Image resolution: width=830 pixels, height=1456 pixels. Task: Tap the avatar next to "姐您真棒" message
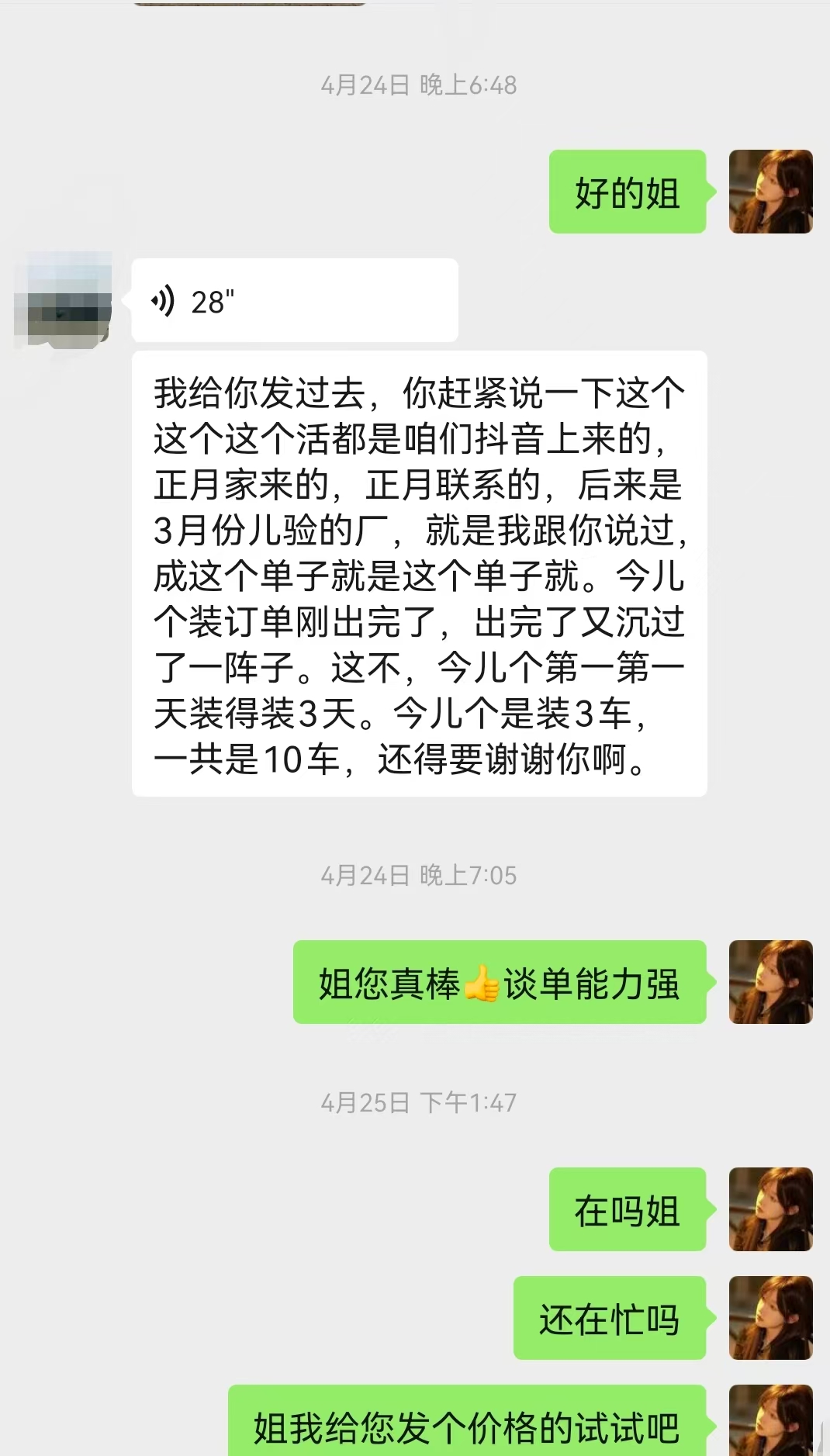pos(770,982)
